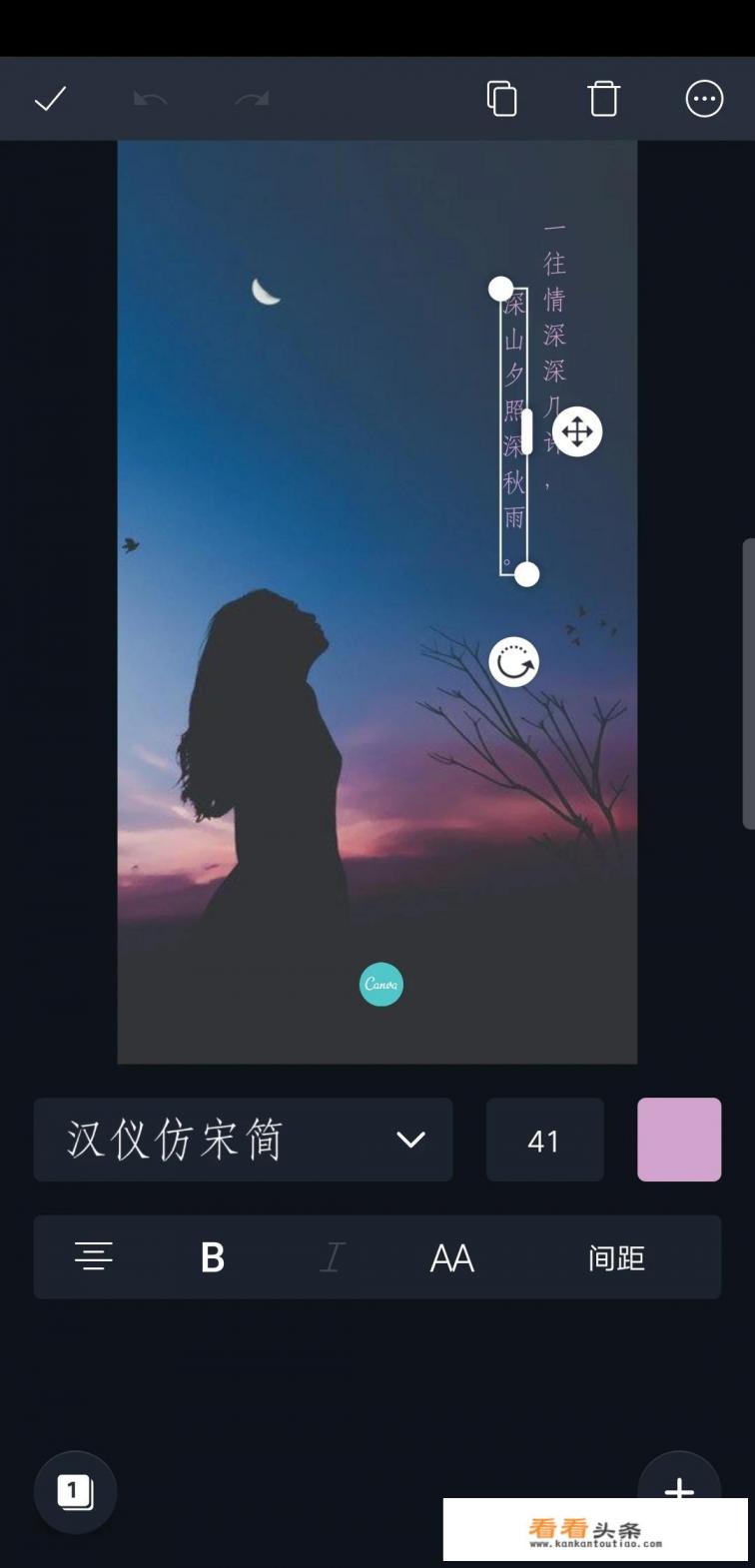Confirm edits with the checkmark

(x=50, y=99)
